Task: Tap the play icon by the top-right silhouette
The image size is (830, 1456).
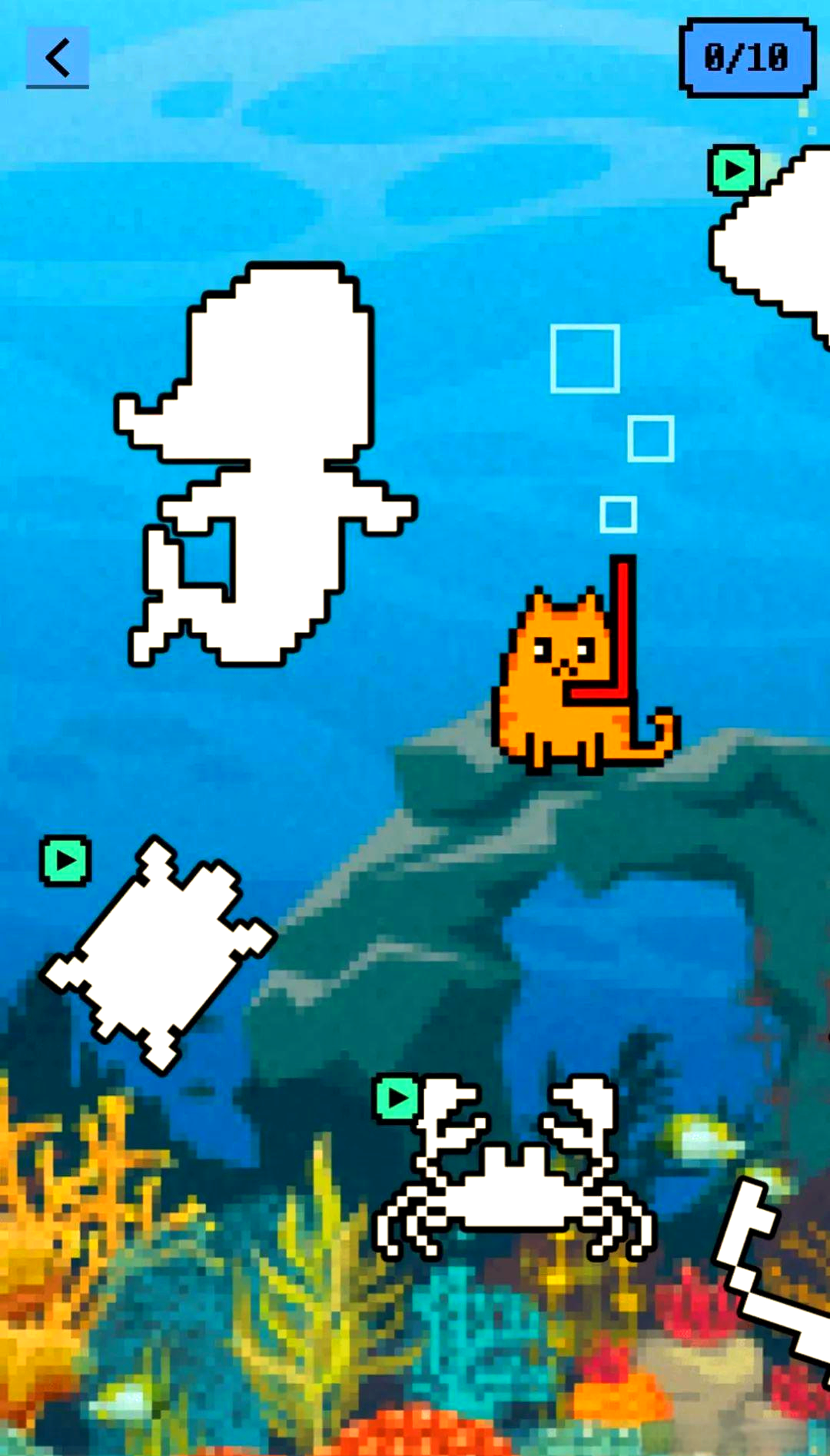Action: [733, 170]
